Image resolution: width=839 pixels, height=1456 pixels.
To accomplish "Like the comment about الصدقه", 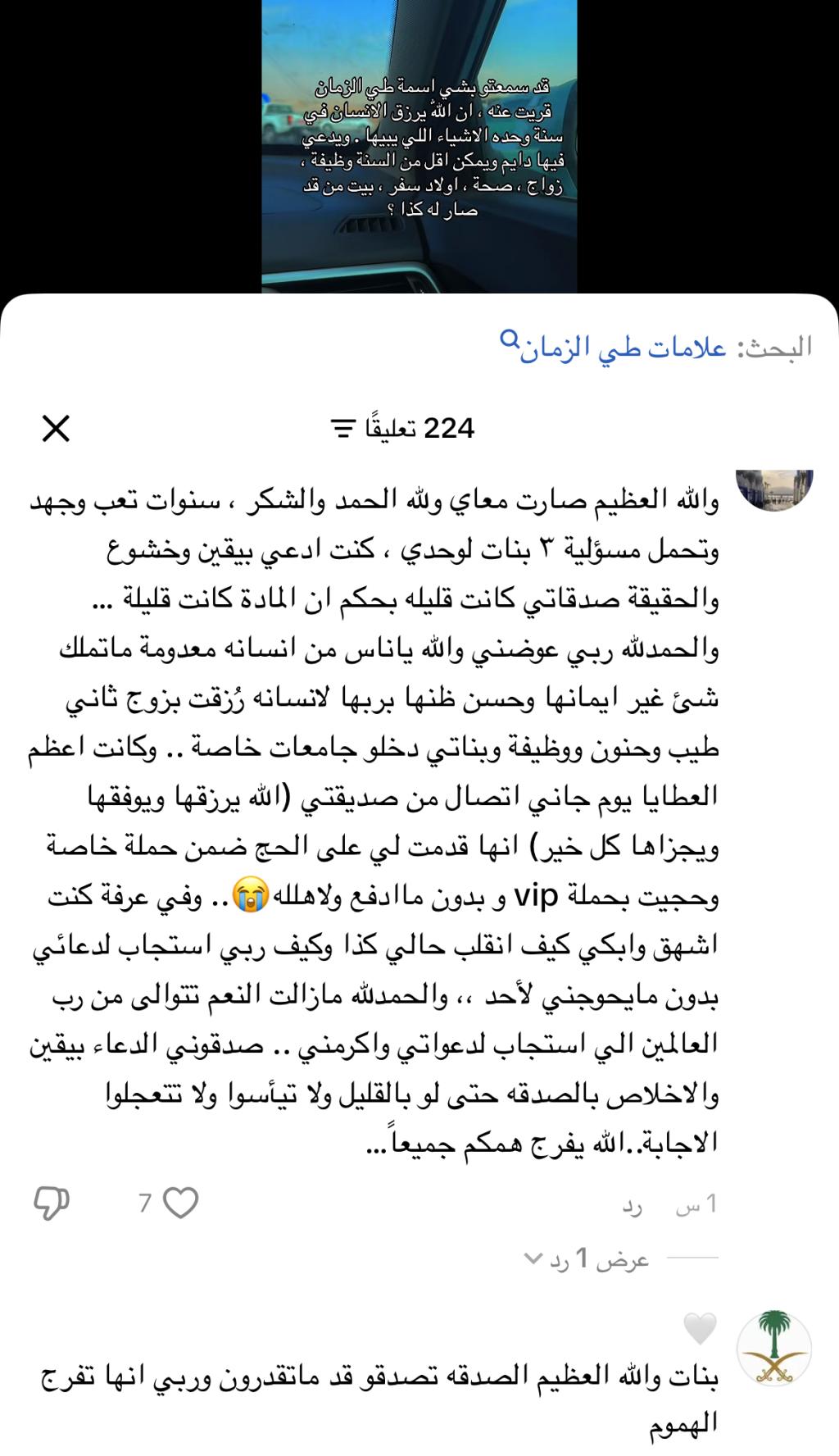I will (x=699, y=1328).
